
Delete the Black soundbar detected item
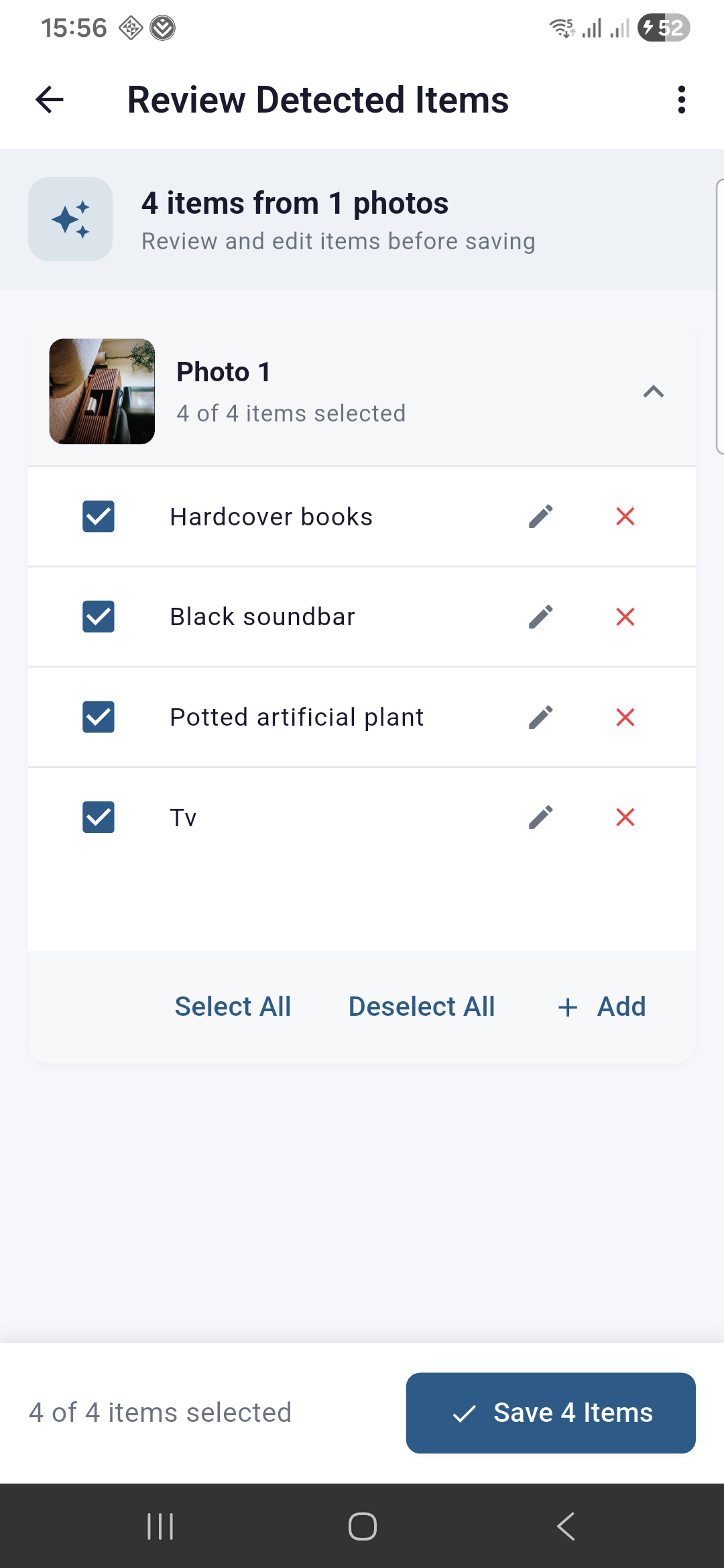[625, 616]
